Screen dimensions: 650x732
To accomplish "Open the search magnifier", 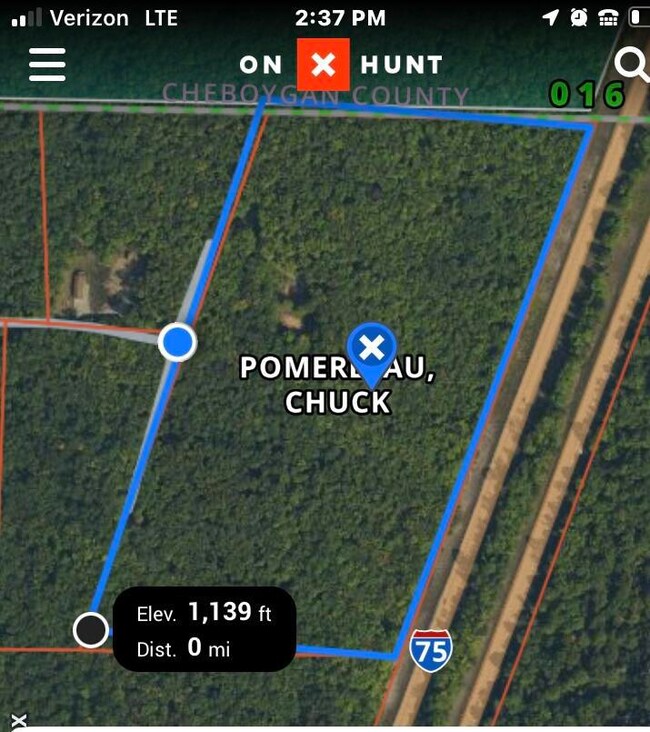I will click(x=631, y=65).
